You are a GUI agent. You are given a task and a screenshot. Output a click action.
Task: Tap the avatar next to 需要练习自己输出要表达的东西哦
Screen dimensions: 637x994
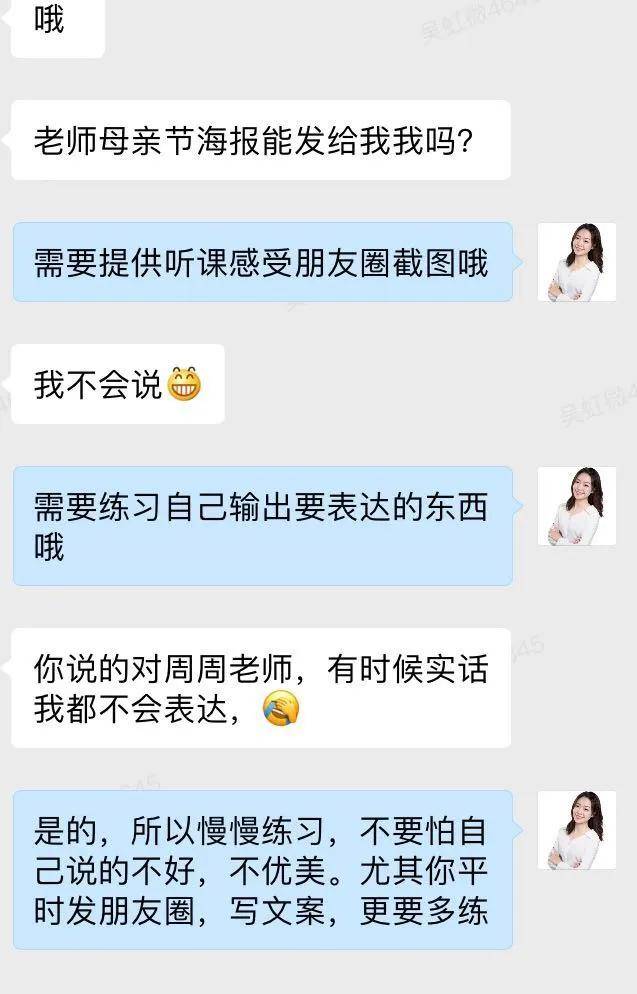576,506
